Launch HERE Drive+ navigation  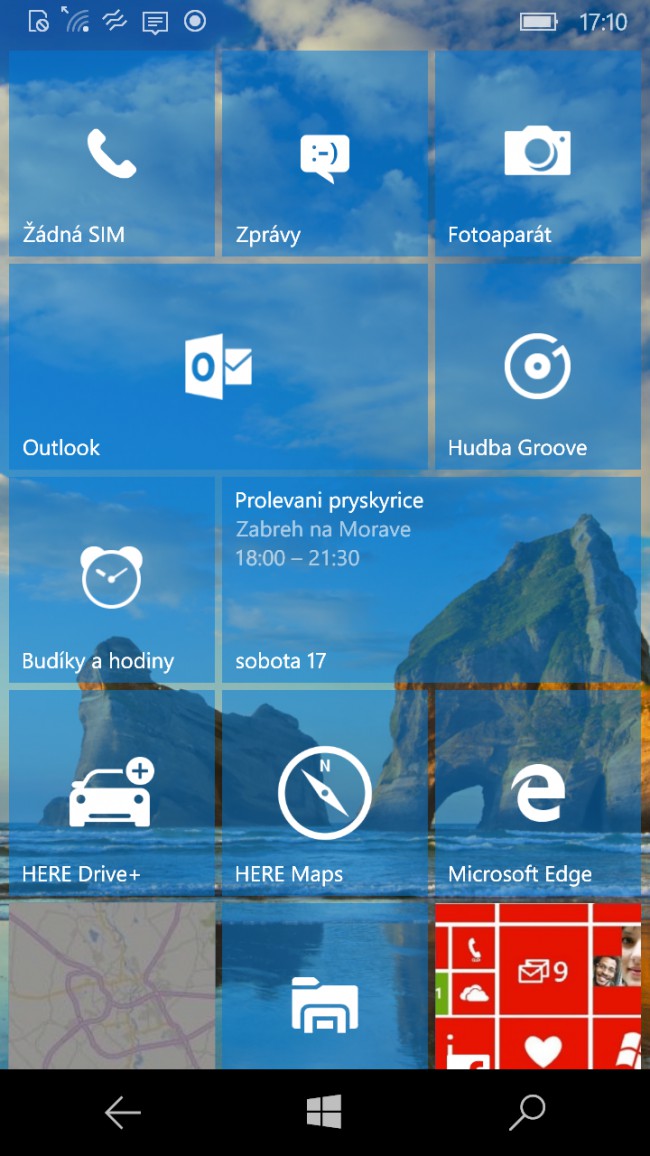112,793
